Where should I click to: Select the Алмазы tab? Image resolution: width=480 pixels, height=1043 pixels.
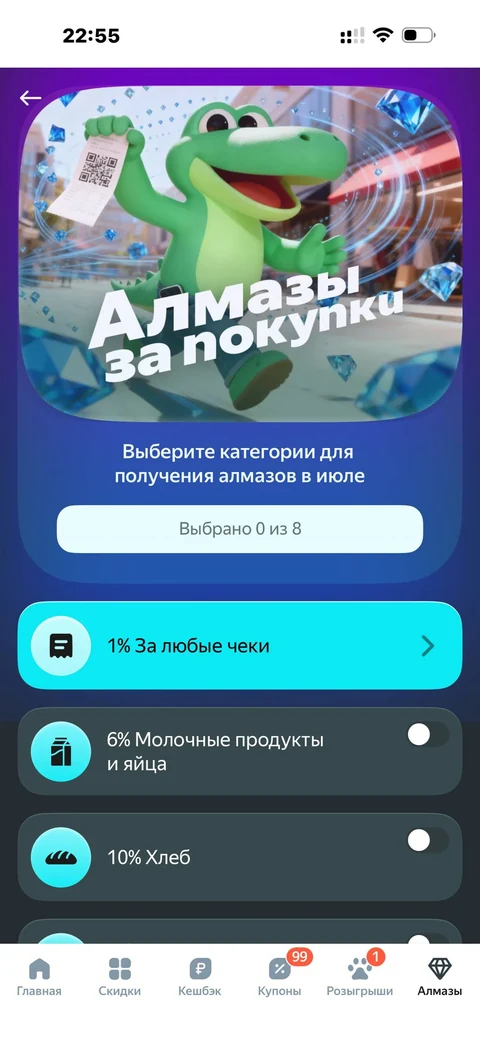pos(439,977)
